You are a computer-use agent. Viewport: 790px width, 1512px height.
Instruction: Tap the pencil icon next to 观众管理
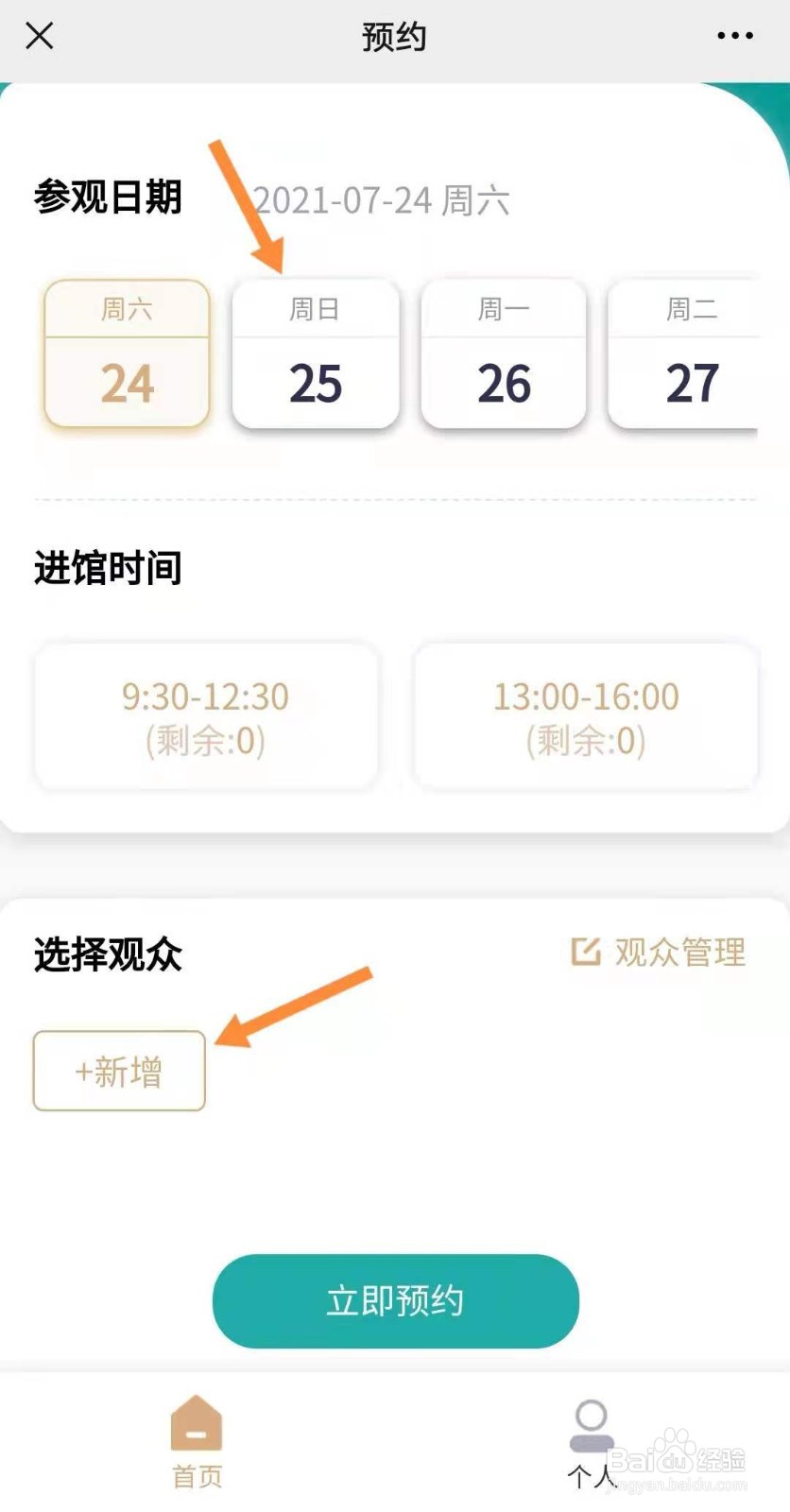click(x=584, y=953)
